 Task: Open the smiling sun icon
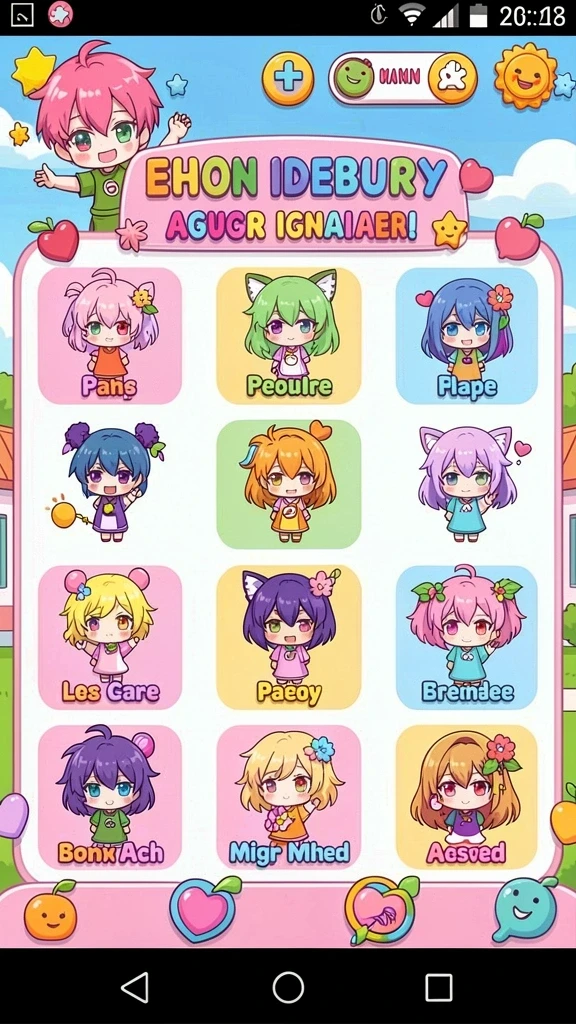coord(526,76)
